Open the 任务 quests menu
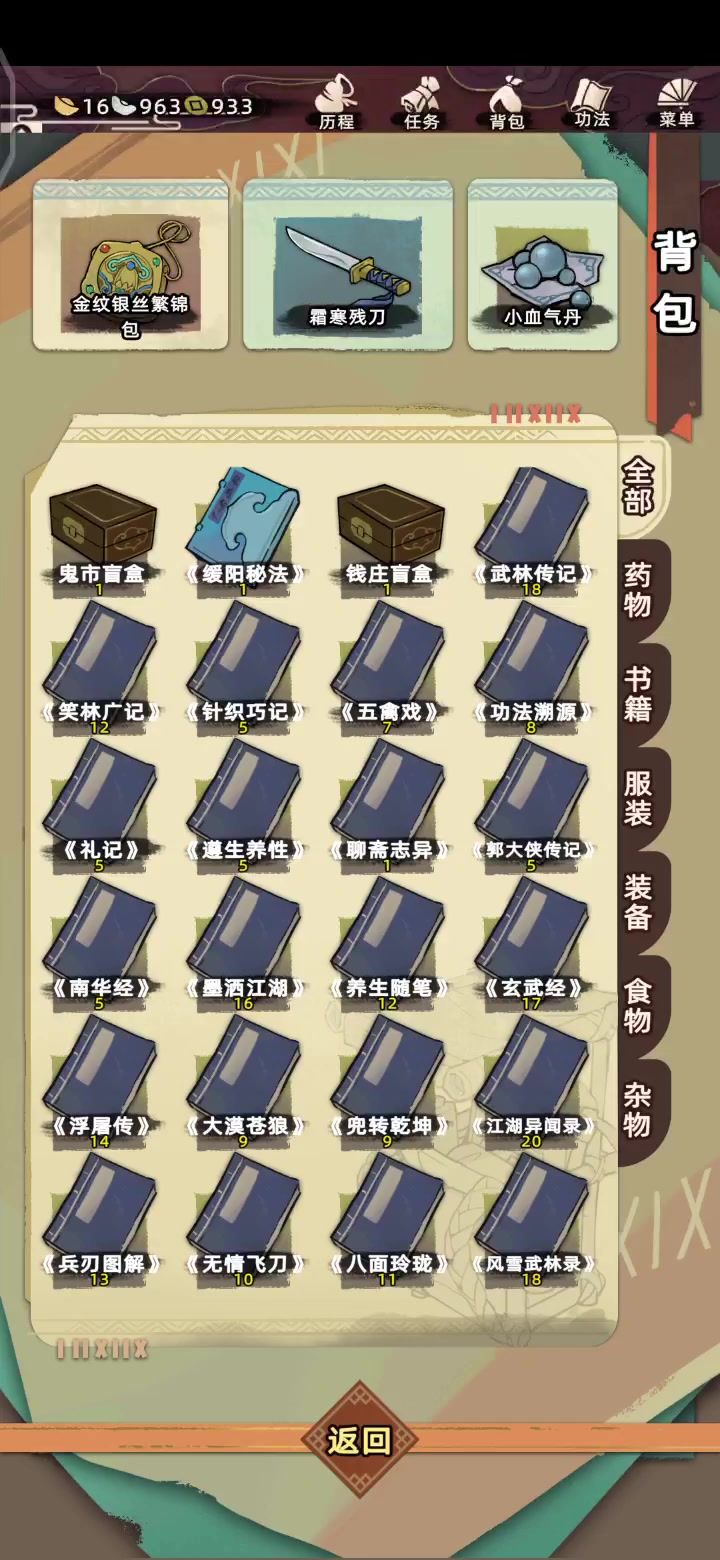The height and width of the screenshot is (1560, 720). pyautogui.click(x=421, y=103)
